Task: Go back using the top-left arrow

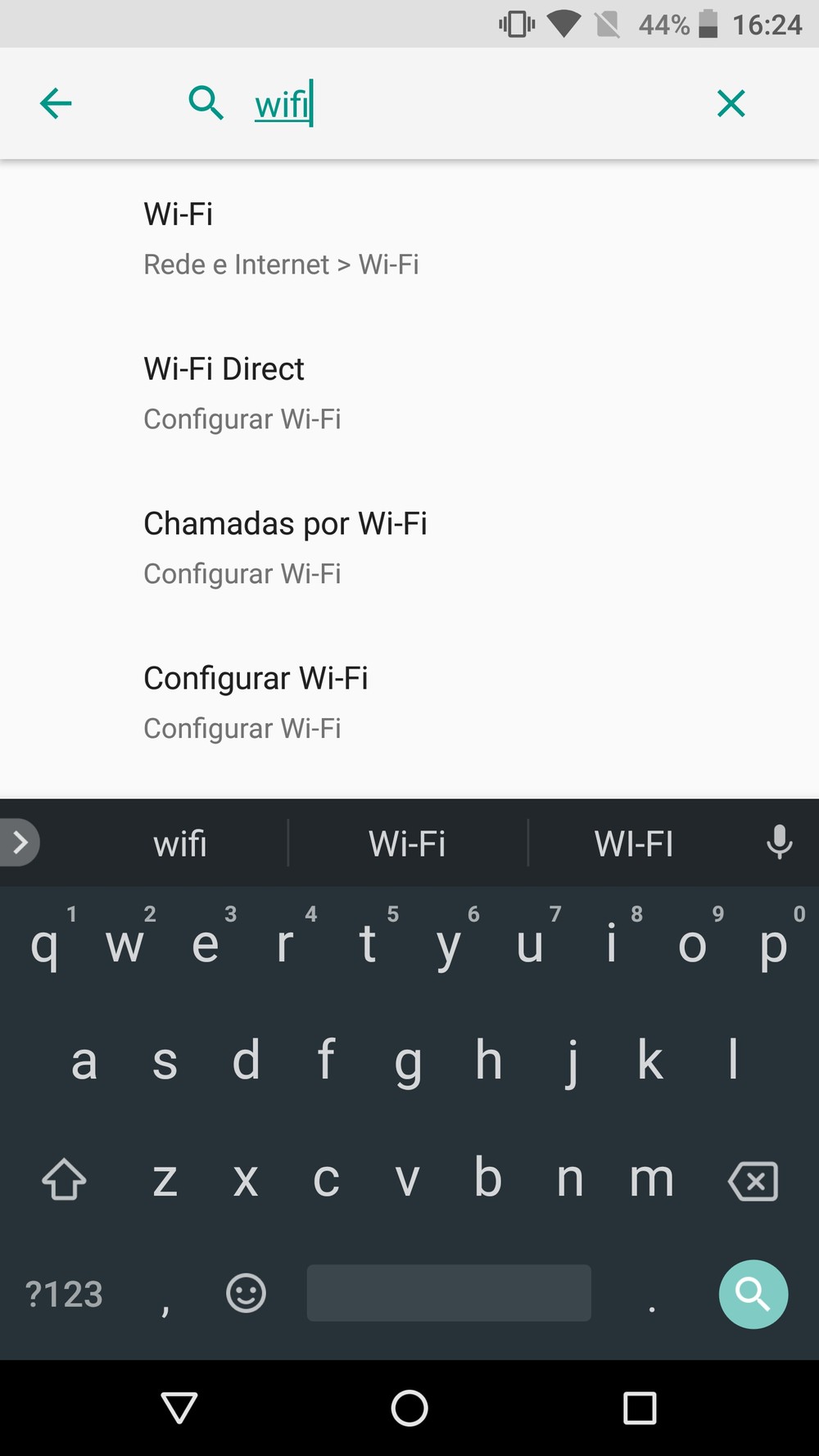Action: coord(56,104)
